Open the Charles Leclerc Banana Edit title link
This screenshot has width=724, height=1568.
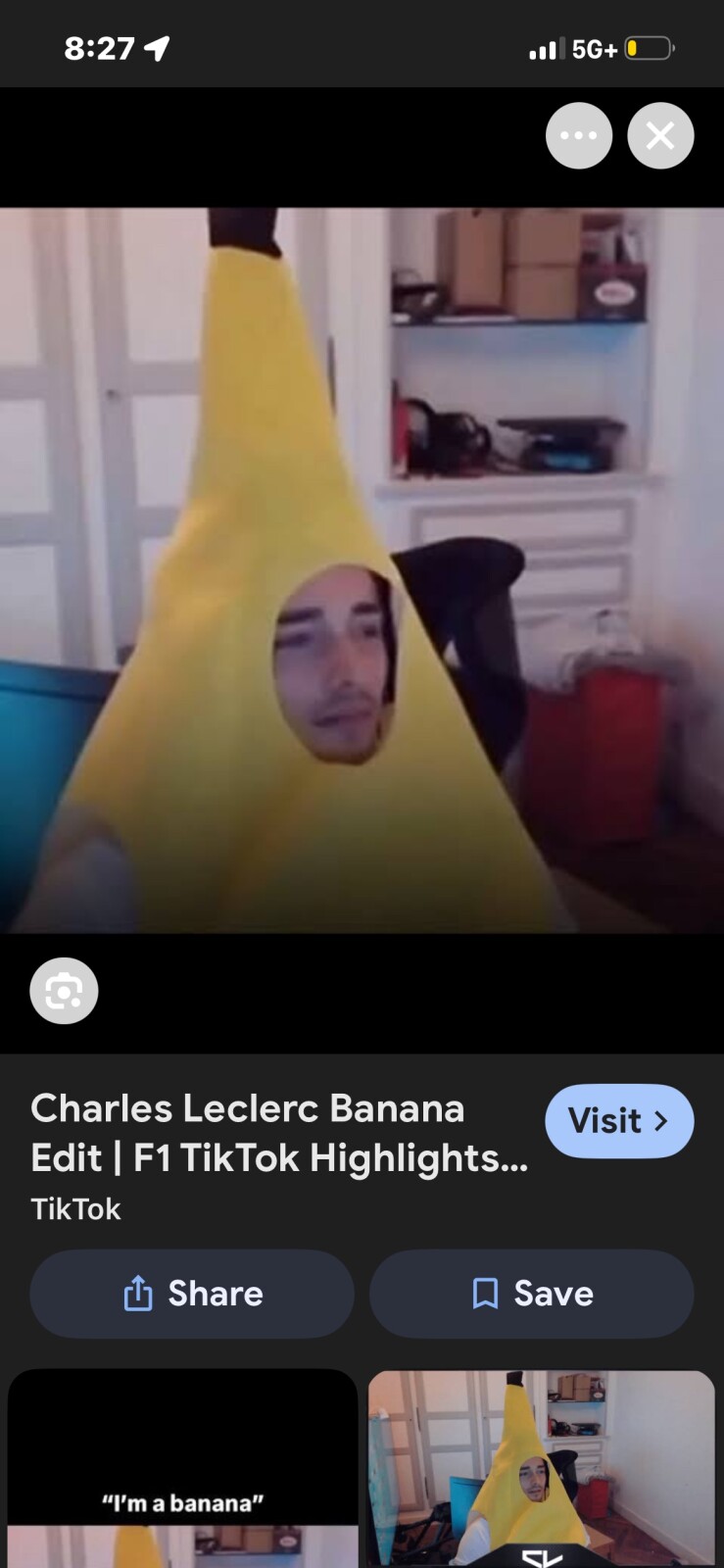[279, 1133]
